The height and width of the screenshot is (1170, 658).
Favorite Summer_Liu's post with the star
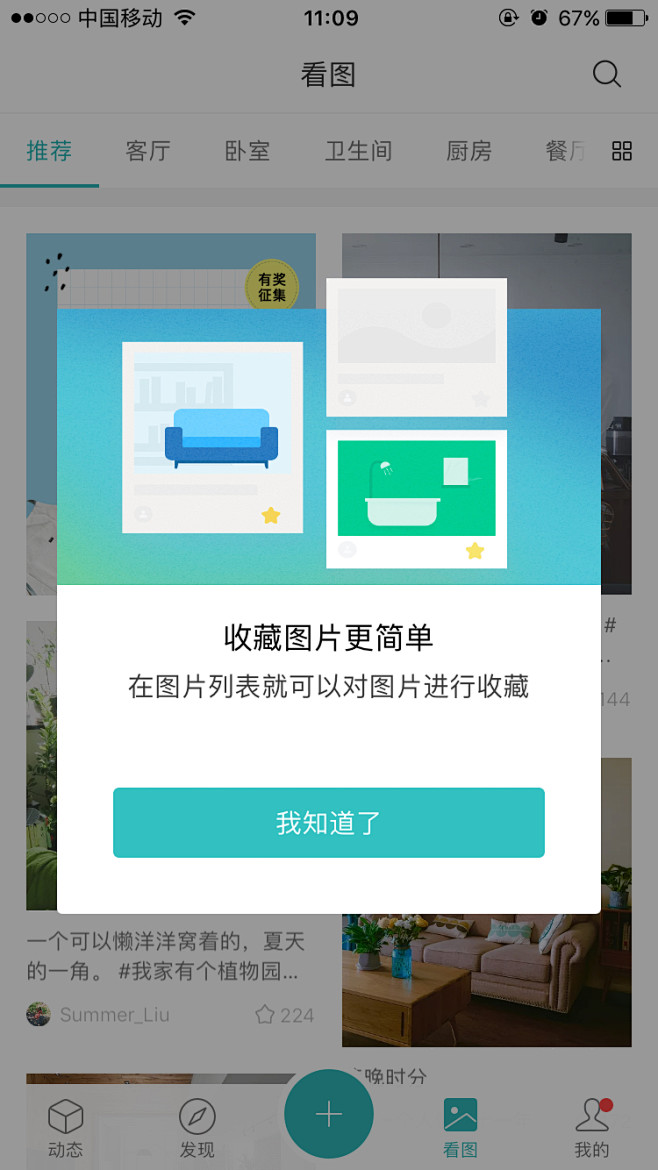(266, 1015)
